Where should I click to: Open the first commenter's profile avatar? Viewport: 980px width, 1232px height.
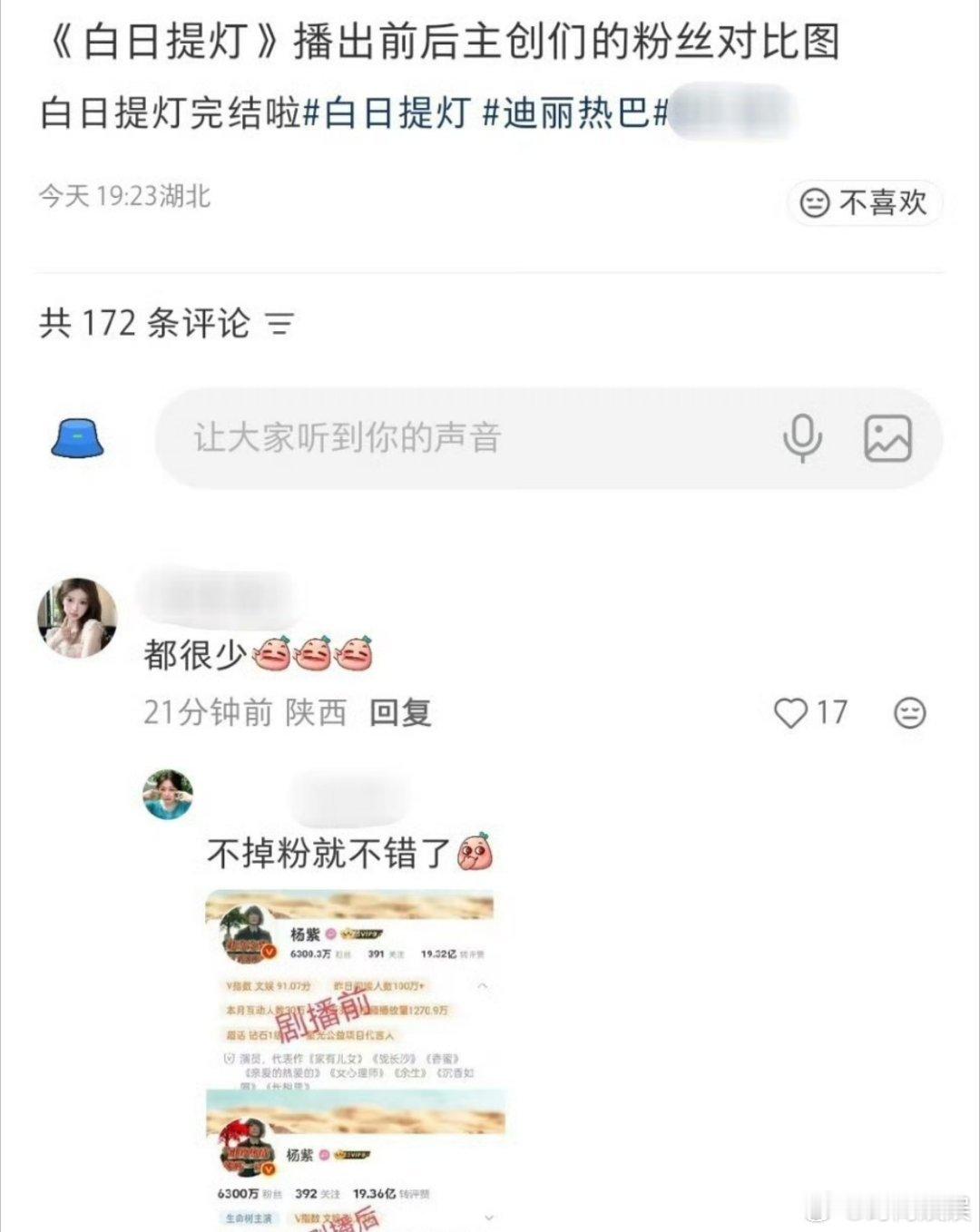tap(77, 615)
